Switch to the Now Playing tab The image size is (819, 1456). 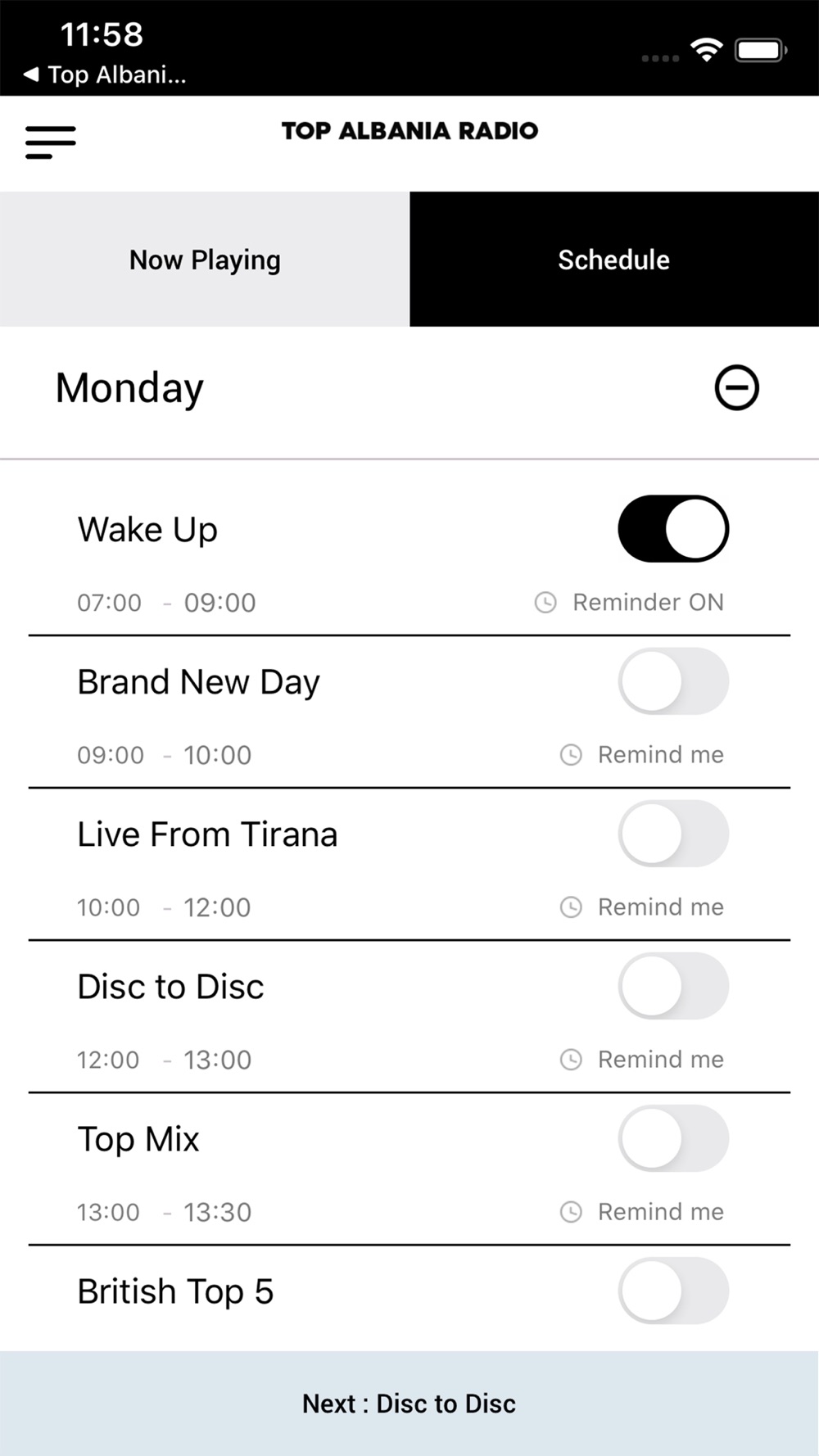(205, 260)
